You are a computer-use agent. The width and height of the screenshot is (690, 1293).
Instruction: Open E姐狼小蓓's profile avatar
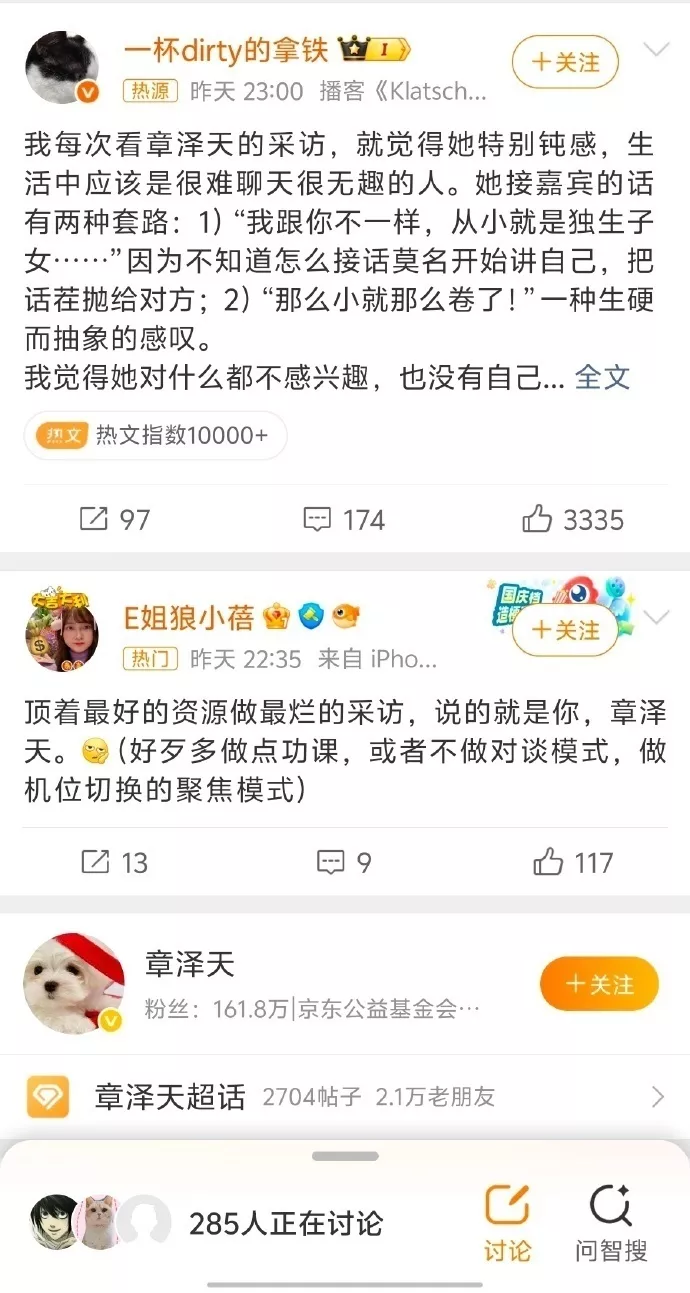click(x=62, y=635)
